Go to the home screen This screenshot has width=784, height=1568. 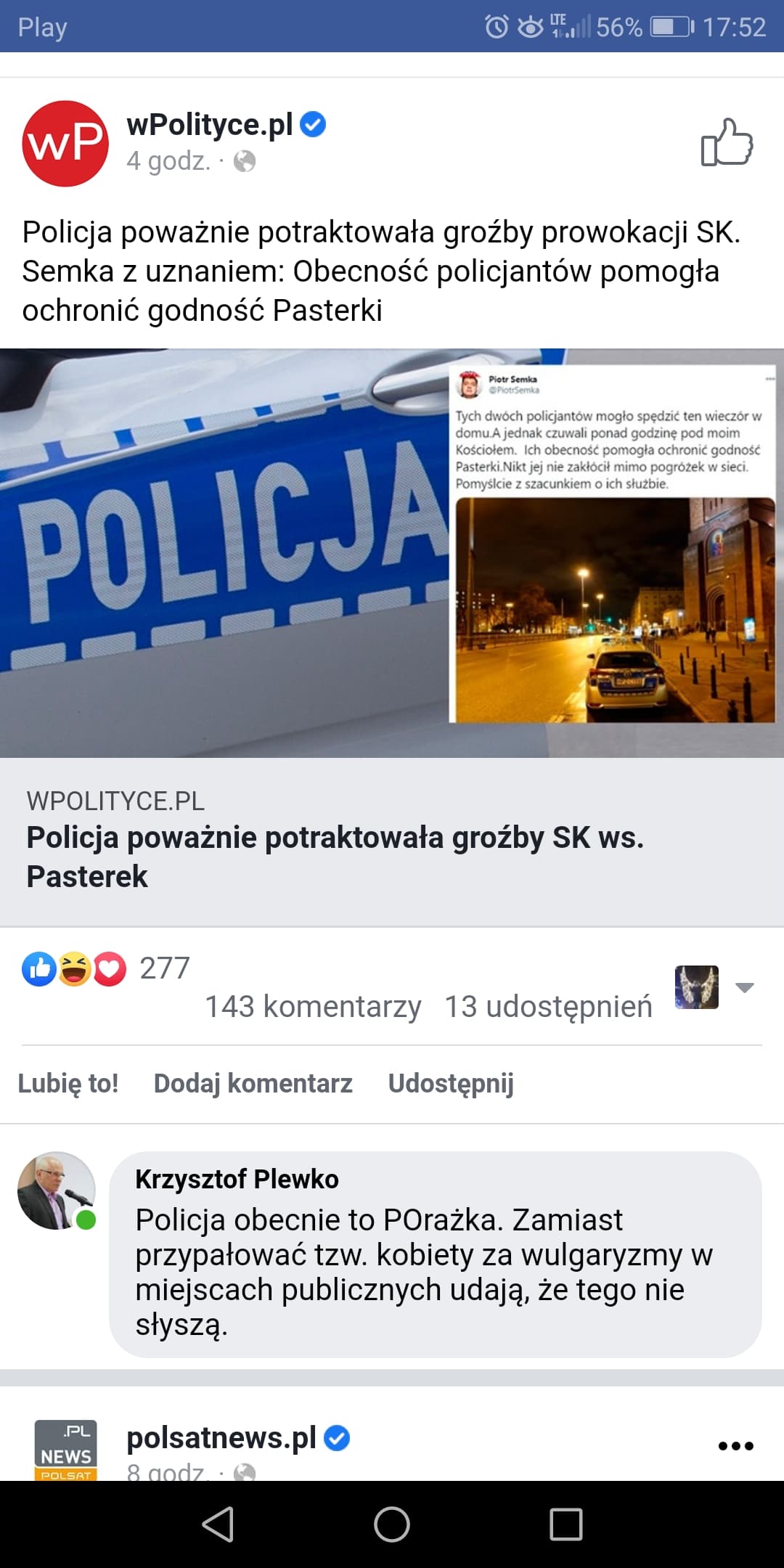click(x=392, y=1524)
